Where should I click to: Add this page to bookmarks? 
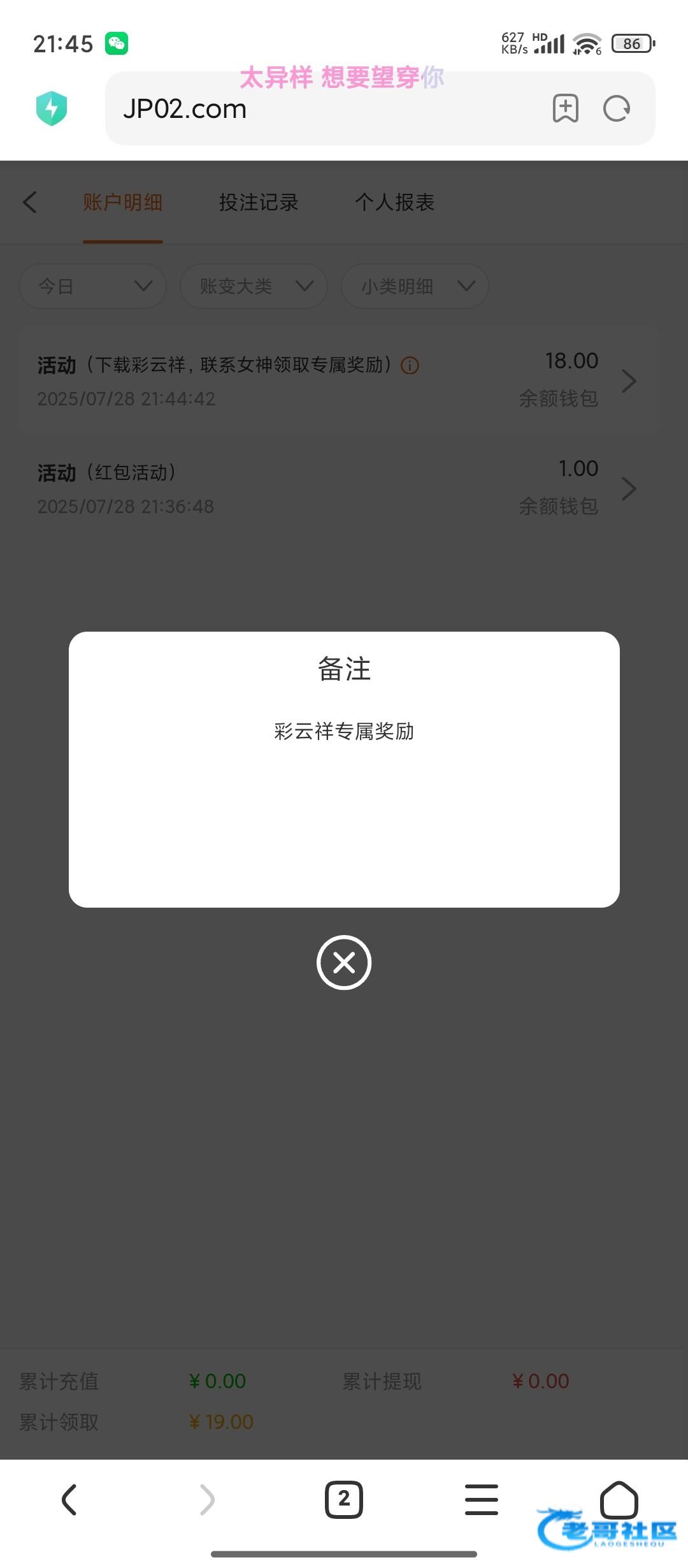[565, 108]
